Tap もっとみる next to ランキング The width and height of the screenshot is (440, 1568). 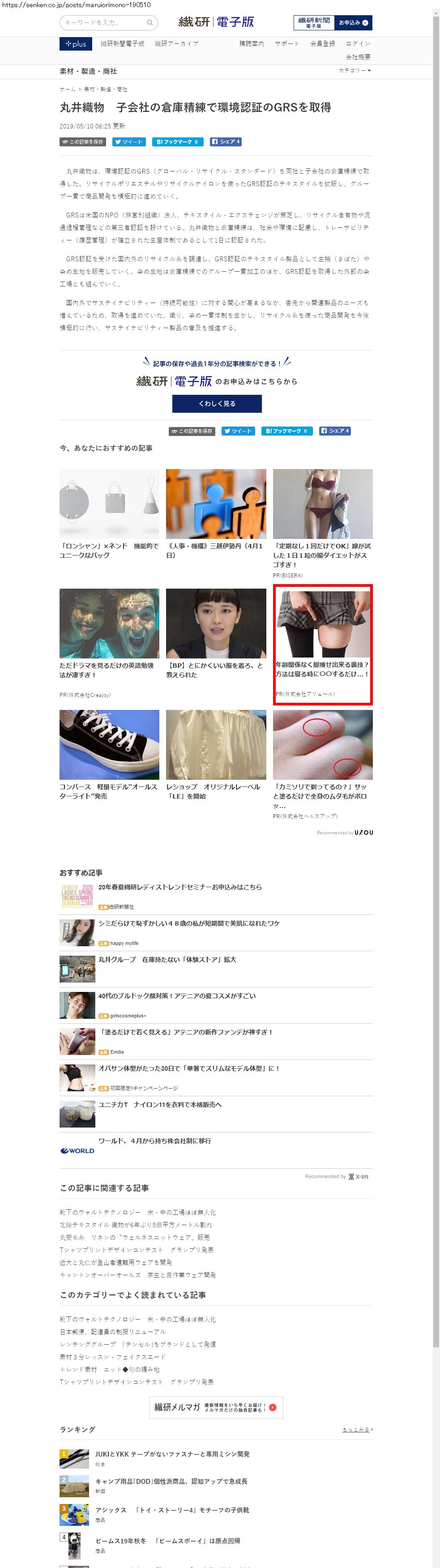357,1429
